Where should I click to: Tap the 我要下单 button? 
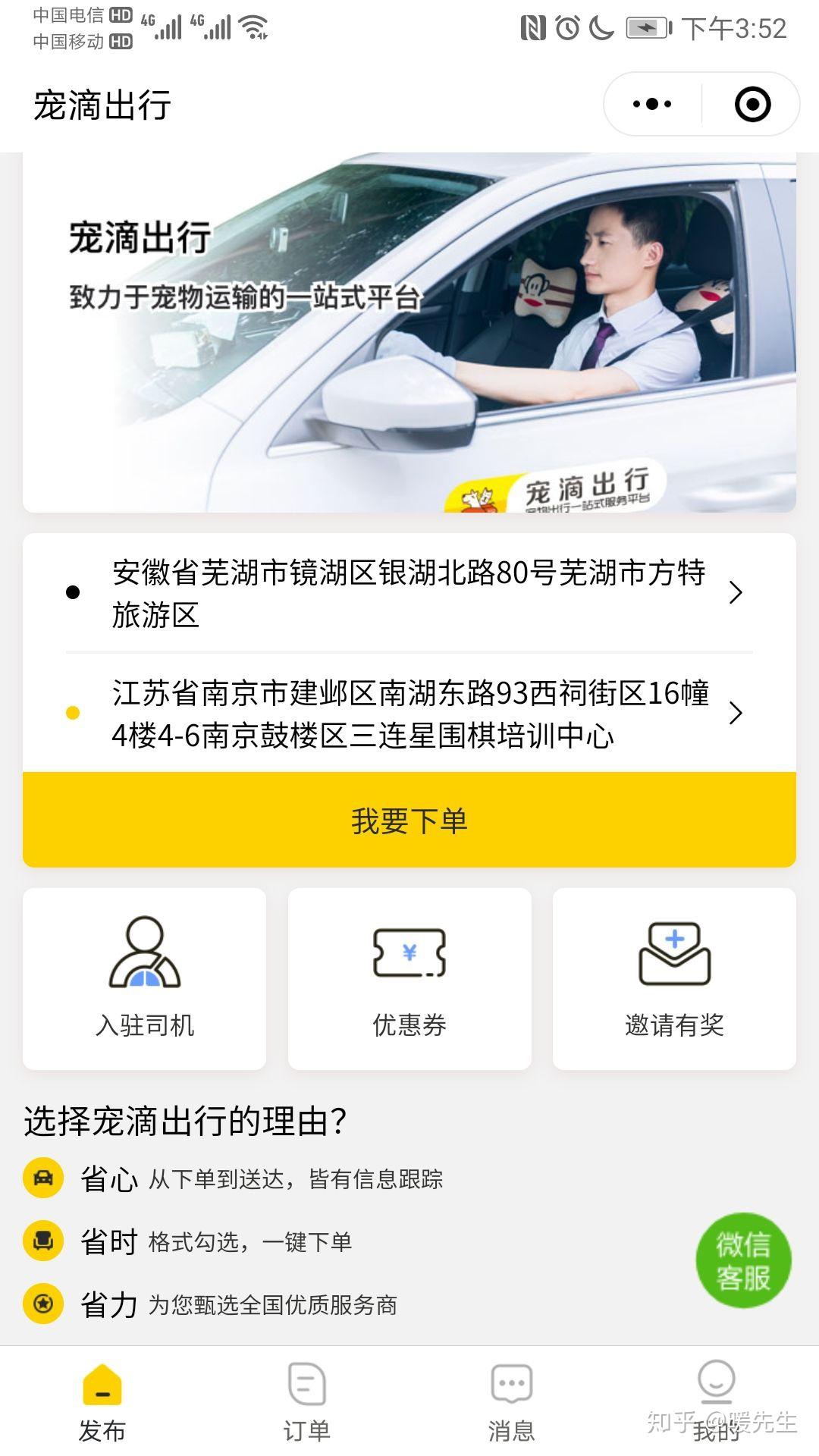click(409, 820)
